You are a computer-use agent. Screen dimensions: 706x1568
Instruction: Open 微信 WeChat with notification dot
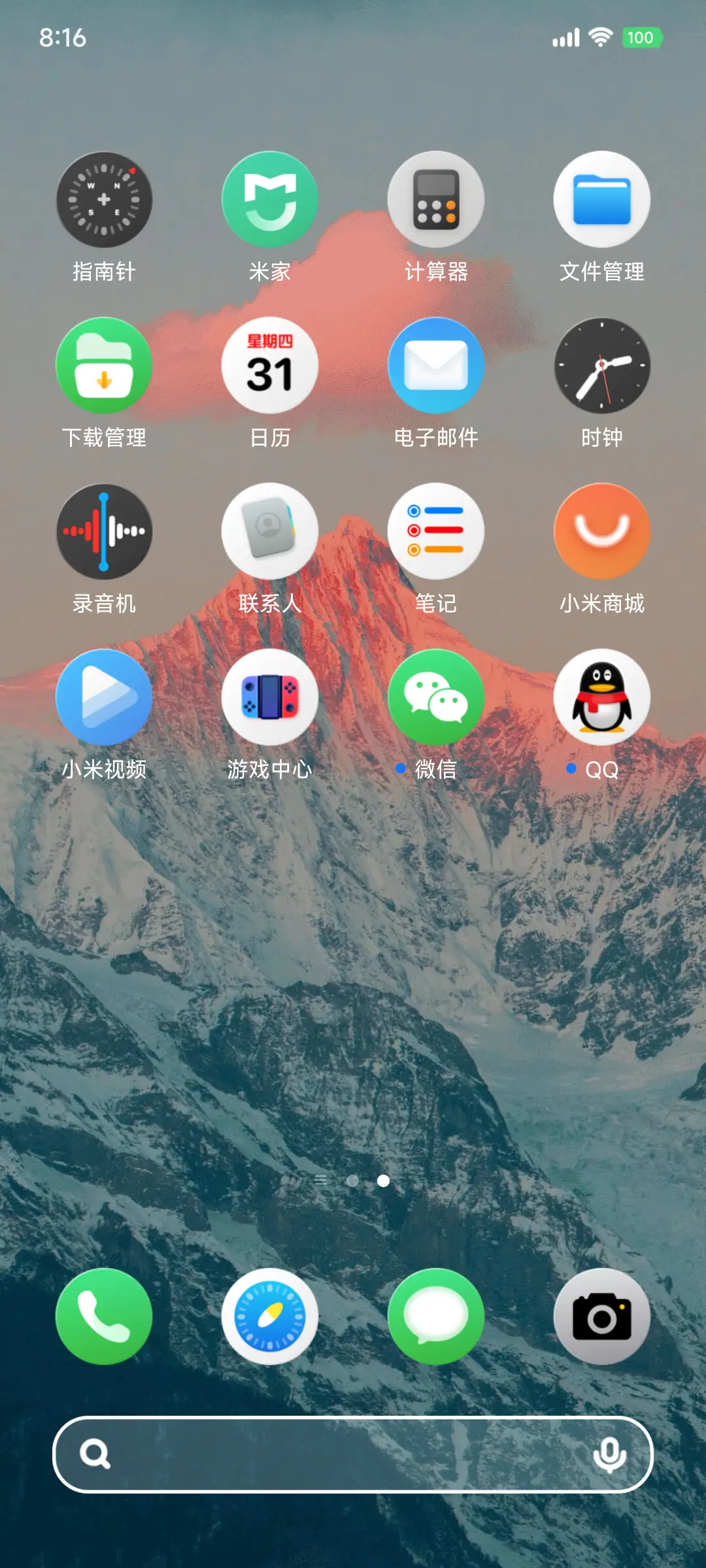[x=436, y=696]
